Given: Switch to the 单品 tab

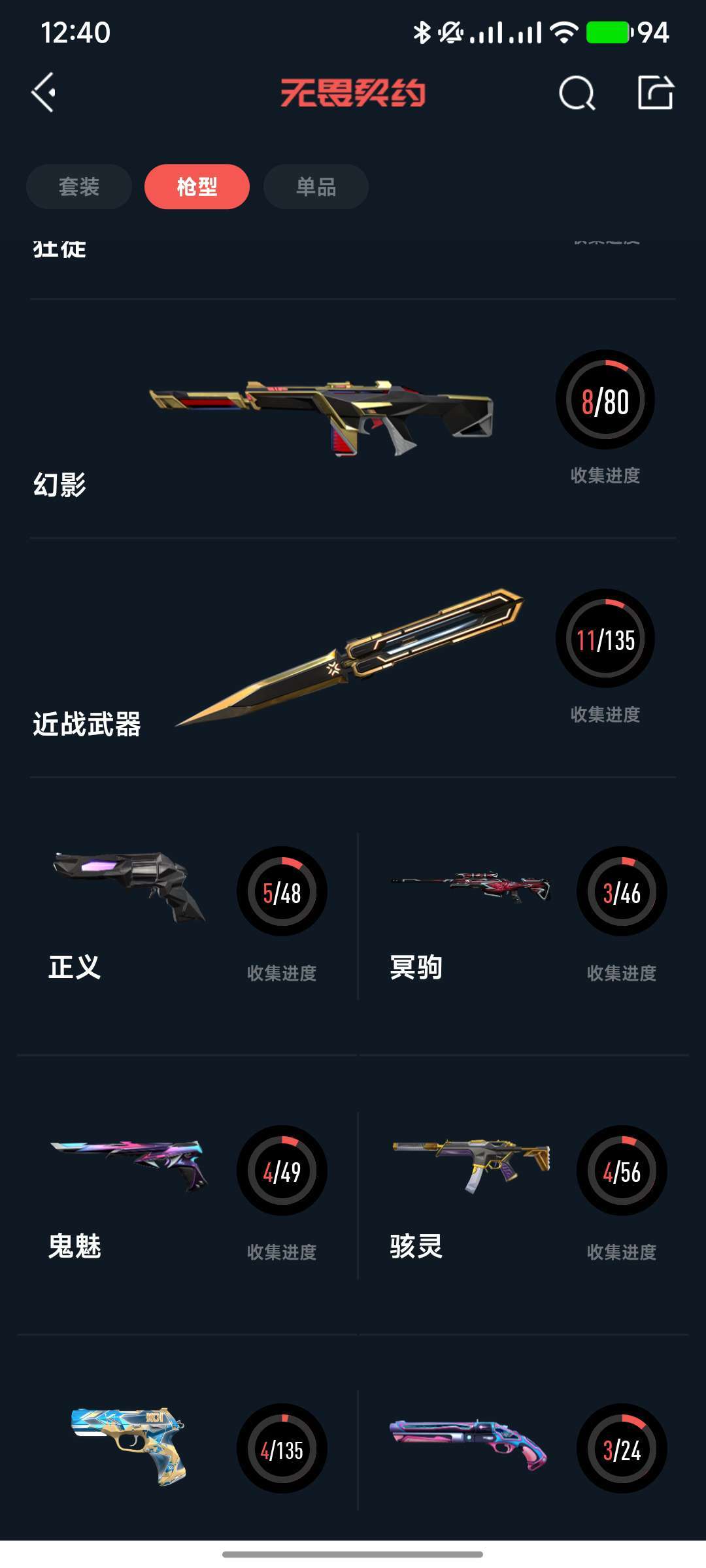Looking at the screenshot, I should coord(316,187).
